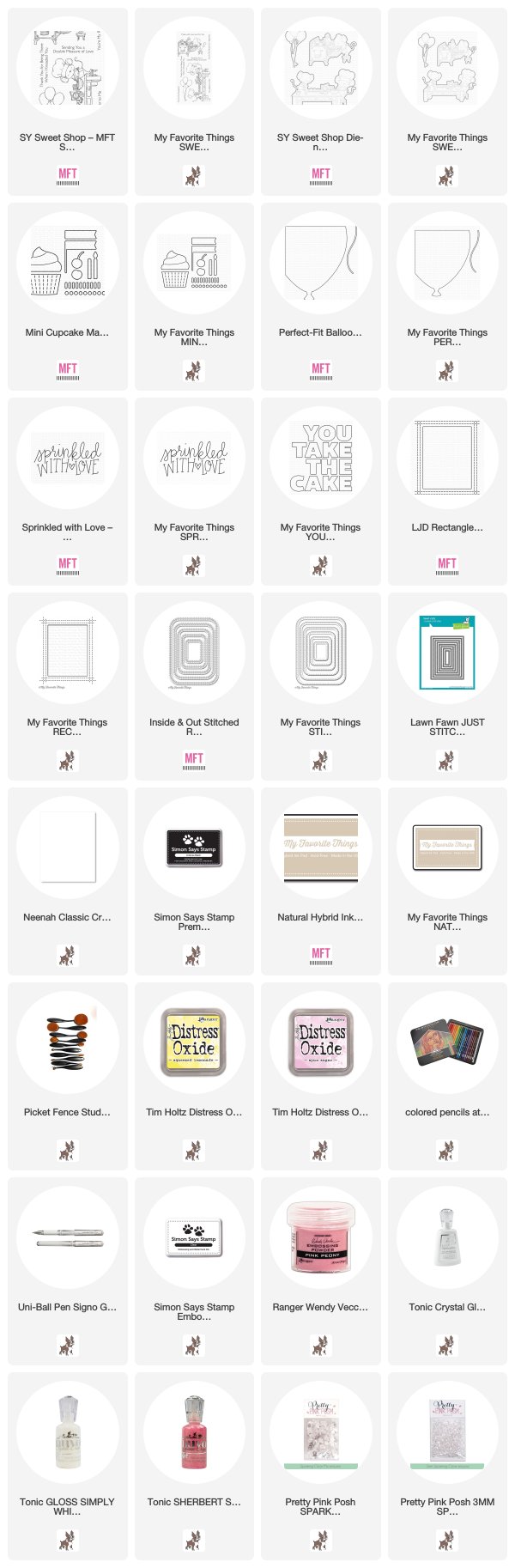Image resolution: width=515 pixels, height=1568 pixels.
Task: Open Simon Says Stamp Prem... ink card
Action: click(x=194, y=852)
